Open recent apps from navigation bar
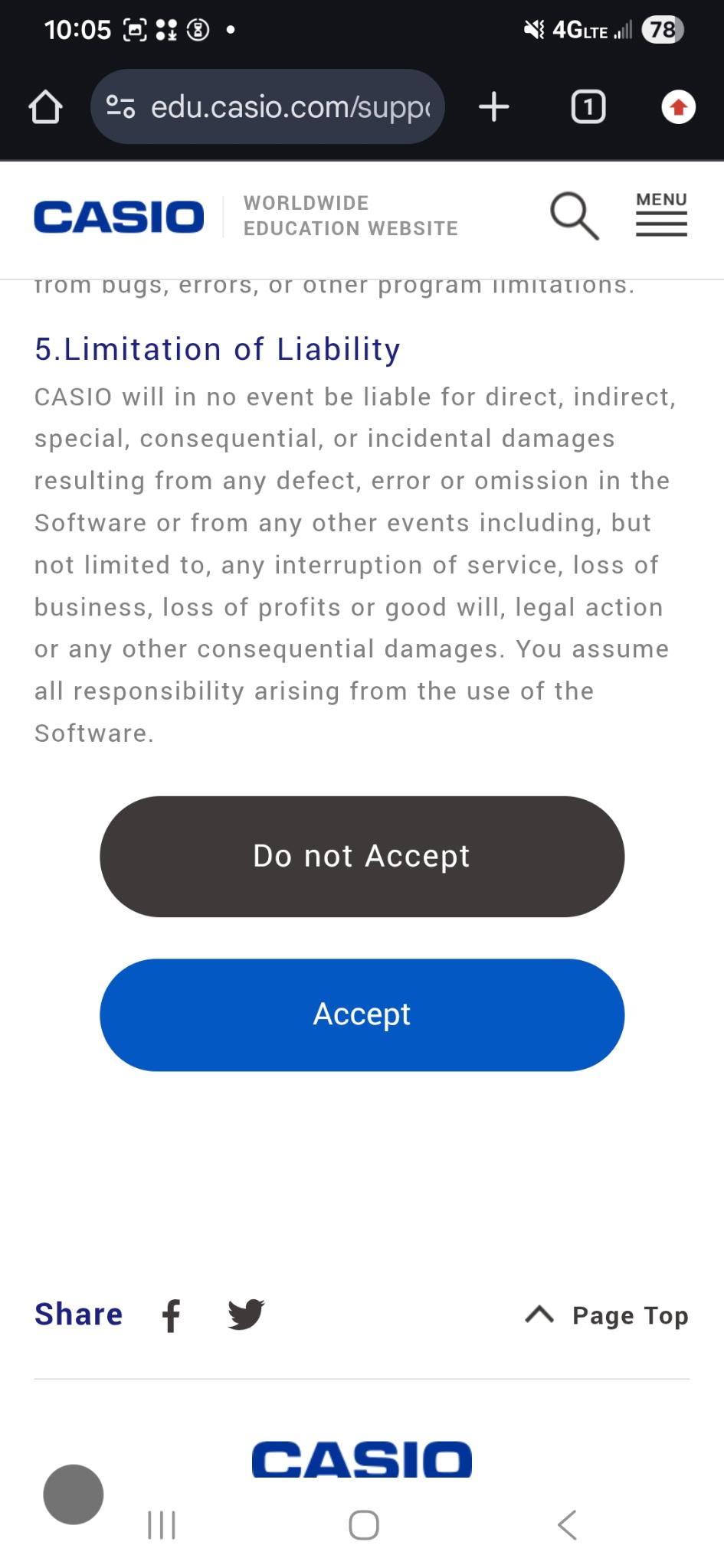 162,1524
